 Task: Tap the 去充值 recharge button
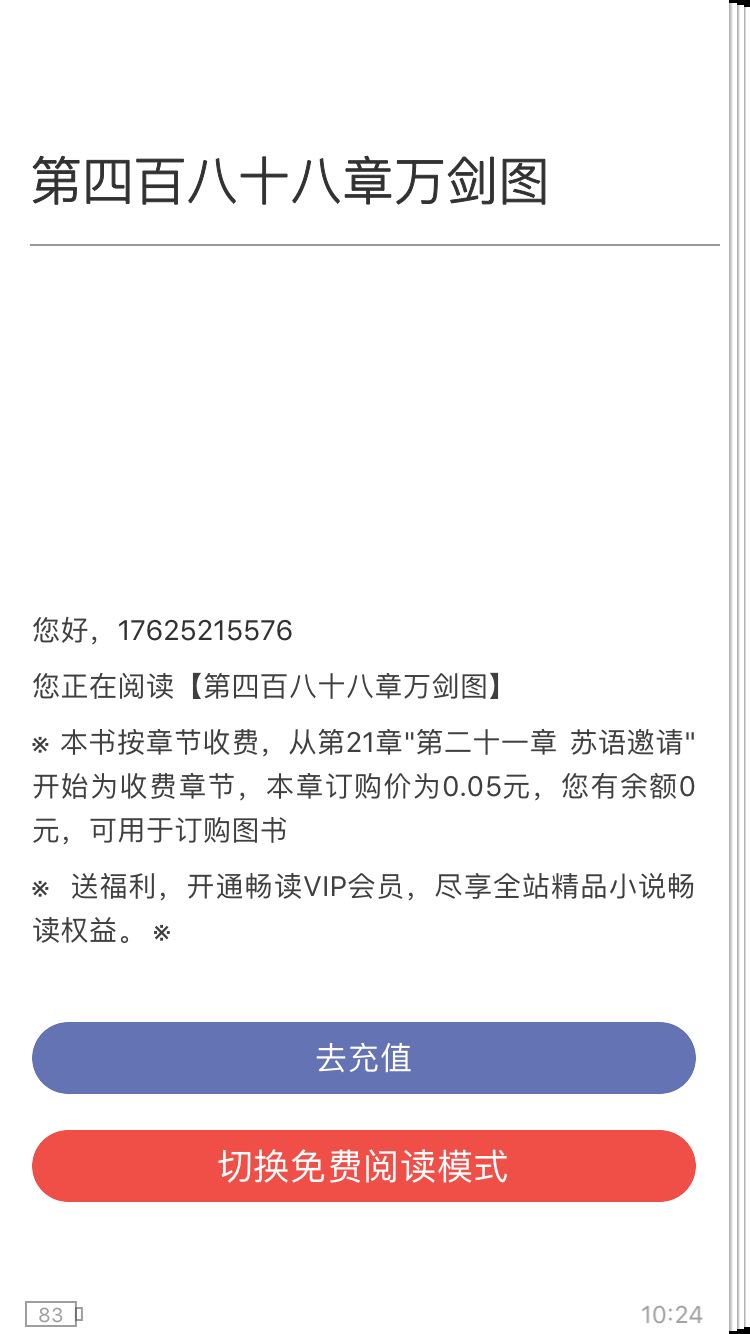coord(364,1058)
